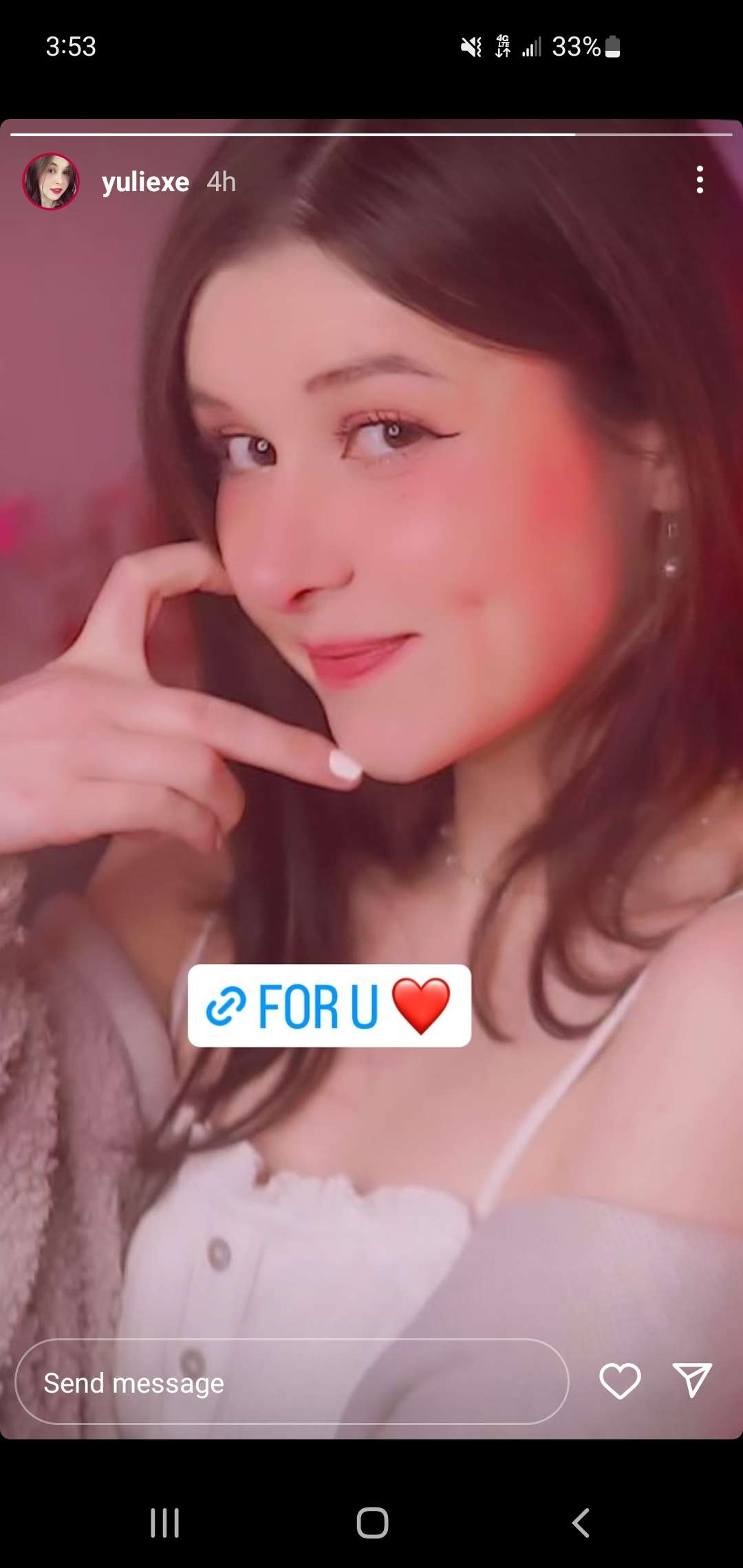Open yuliexe's profile picture
743x1568 pixels.
51,182
